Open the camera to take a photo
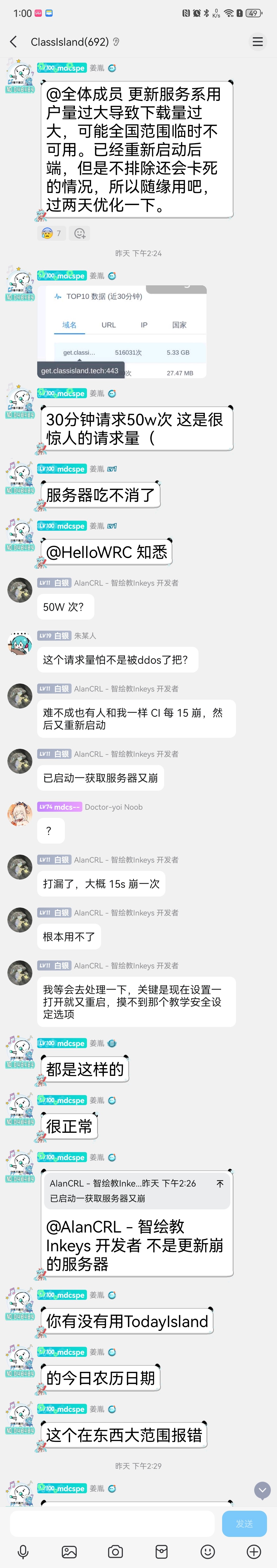 pos(115,1552)
